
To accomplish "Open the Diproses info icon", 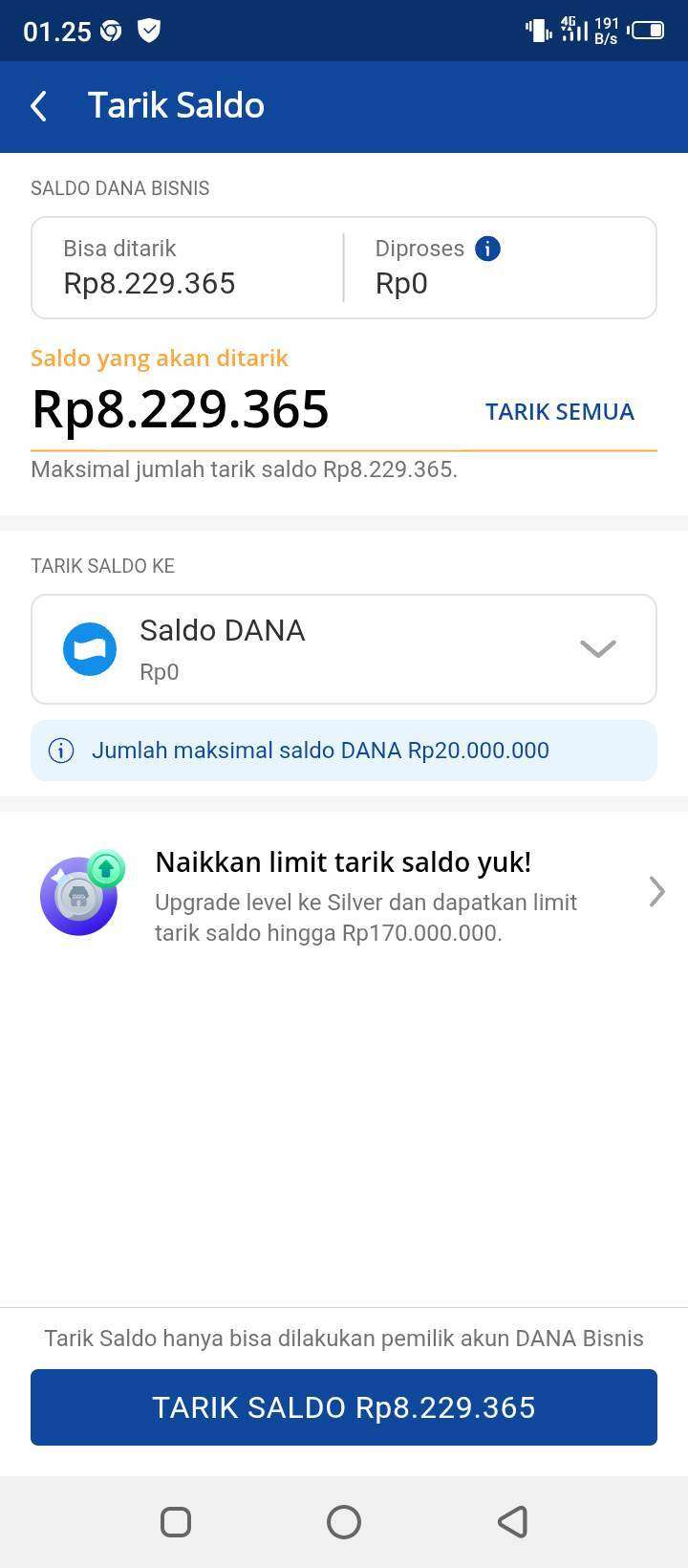I will pyautogui.click(x=487, y=249).
